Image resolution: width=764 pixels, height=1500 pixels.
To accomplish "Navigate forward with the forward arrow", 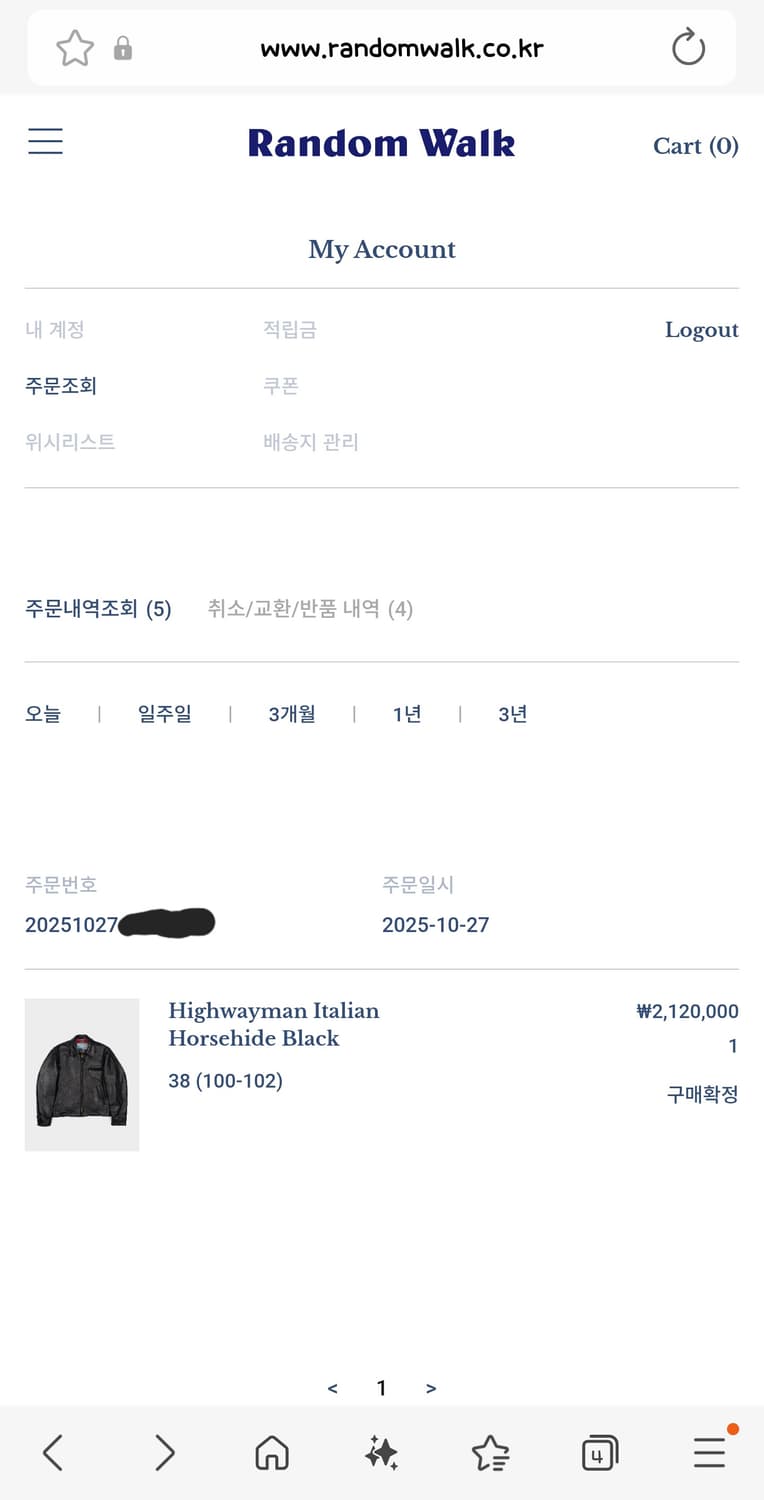I will (x=162, y=1452).
